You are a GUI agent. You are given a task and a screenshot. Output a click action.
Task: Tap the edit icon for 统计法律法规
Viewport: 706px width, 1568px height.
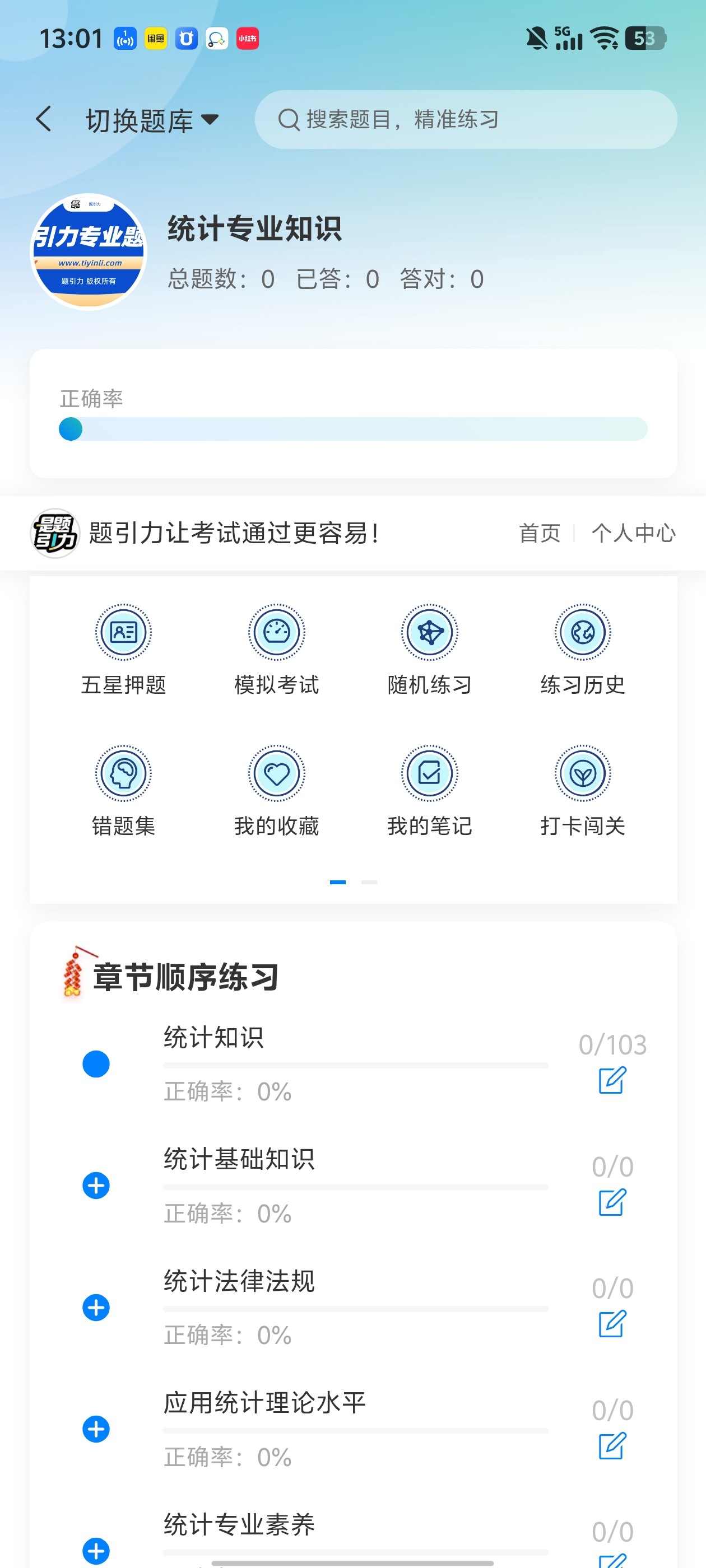(x=612, y=1324)
